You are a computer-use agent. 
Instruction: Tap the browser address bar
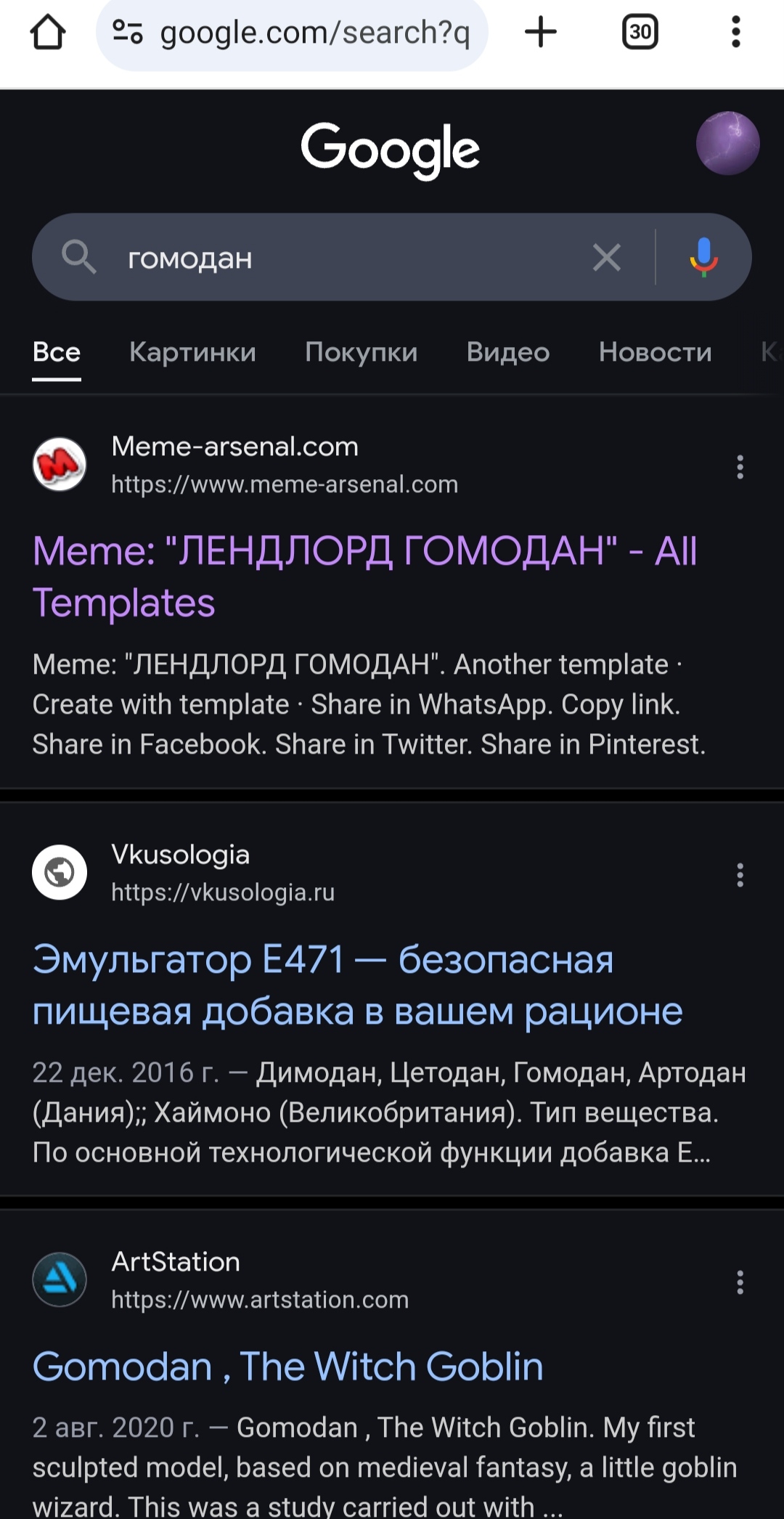pyautogui.click(x=292, y=33)
